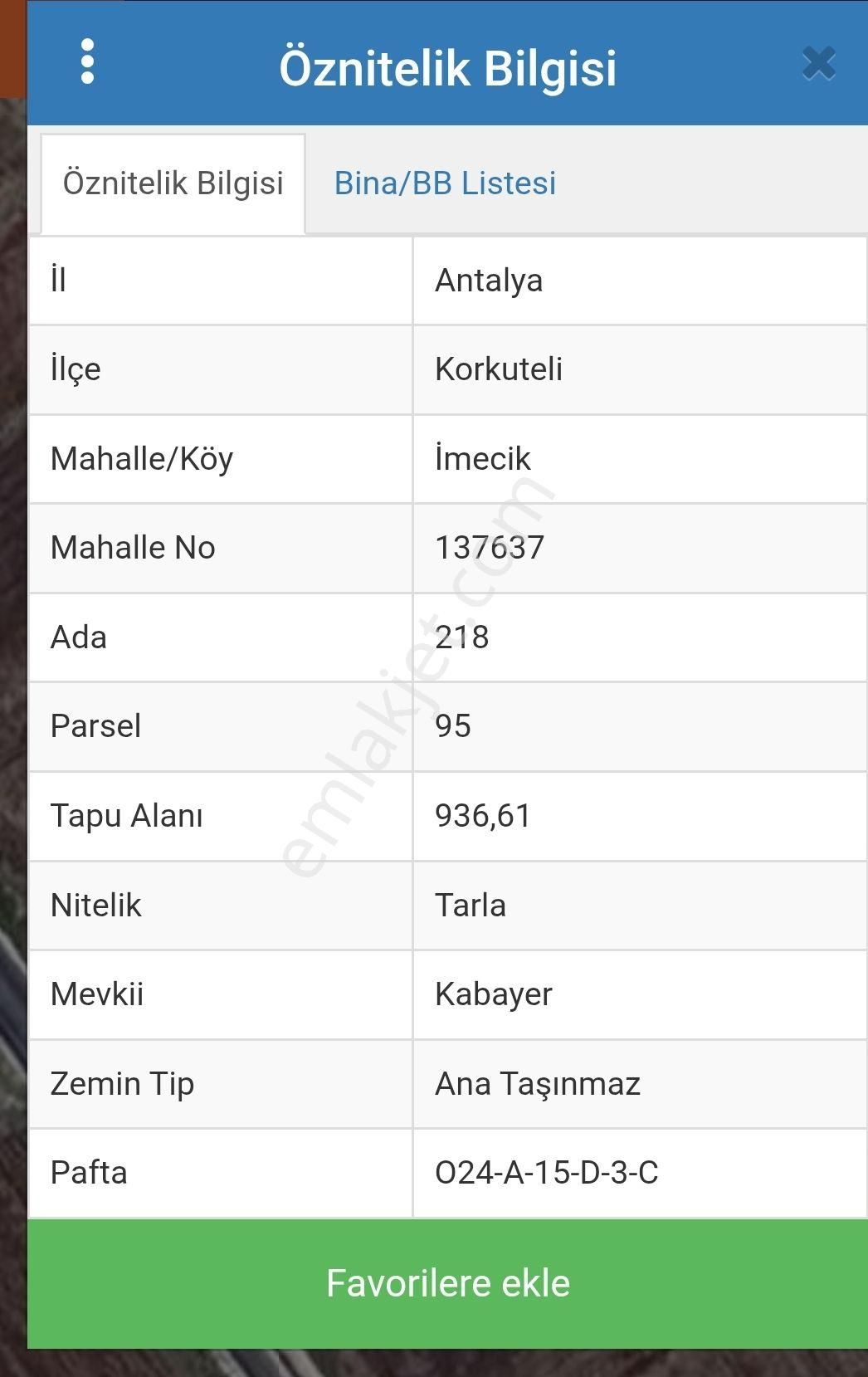Switch to the Bina/BB Listesi tab
This screenshot has width=868, height=1377.
point(445,183)
